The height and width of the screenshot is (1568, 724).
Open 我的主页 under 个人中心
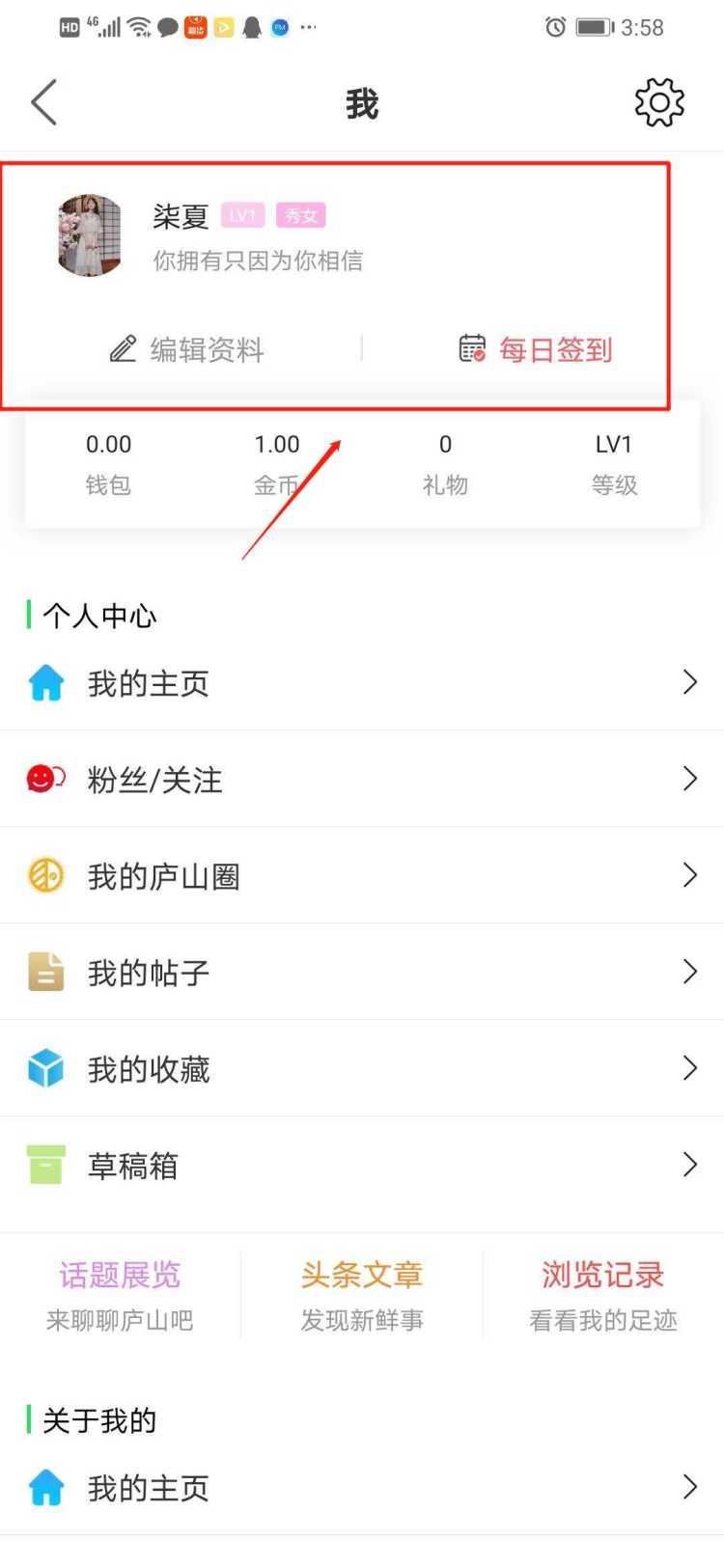click(362, 683)
